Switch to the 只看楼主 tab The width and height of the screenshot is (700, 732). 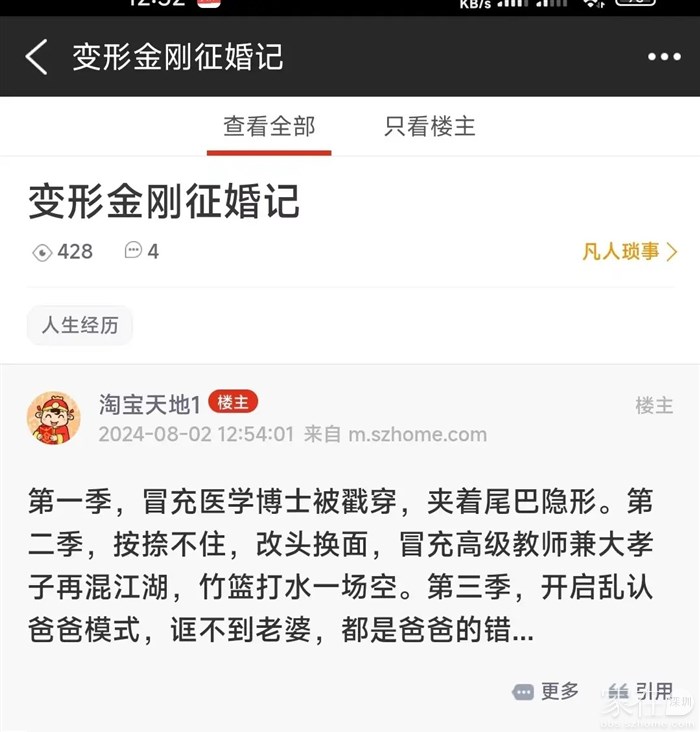tap(430, 127)
